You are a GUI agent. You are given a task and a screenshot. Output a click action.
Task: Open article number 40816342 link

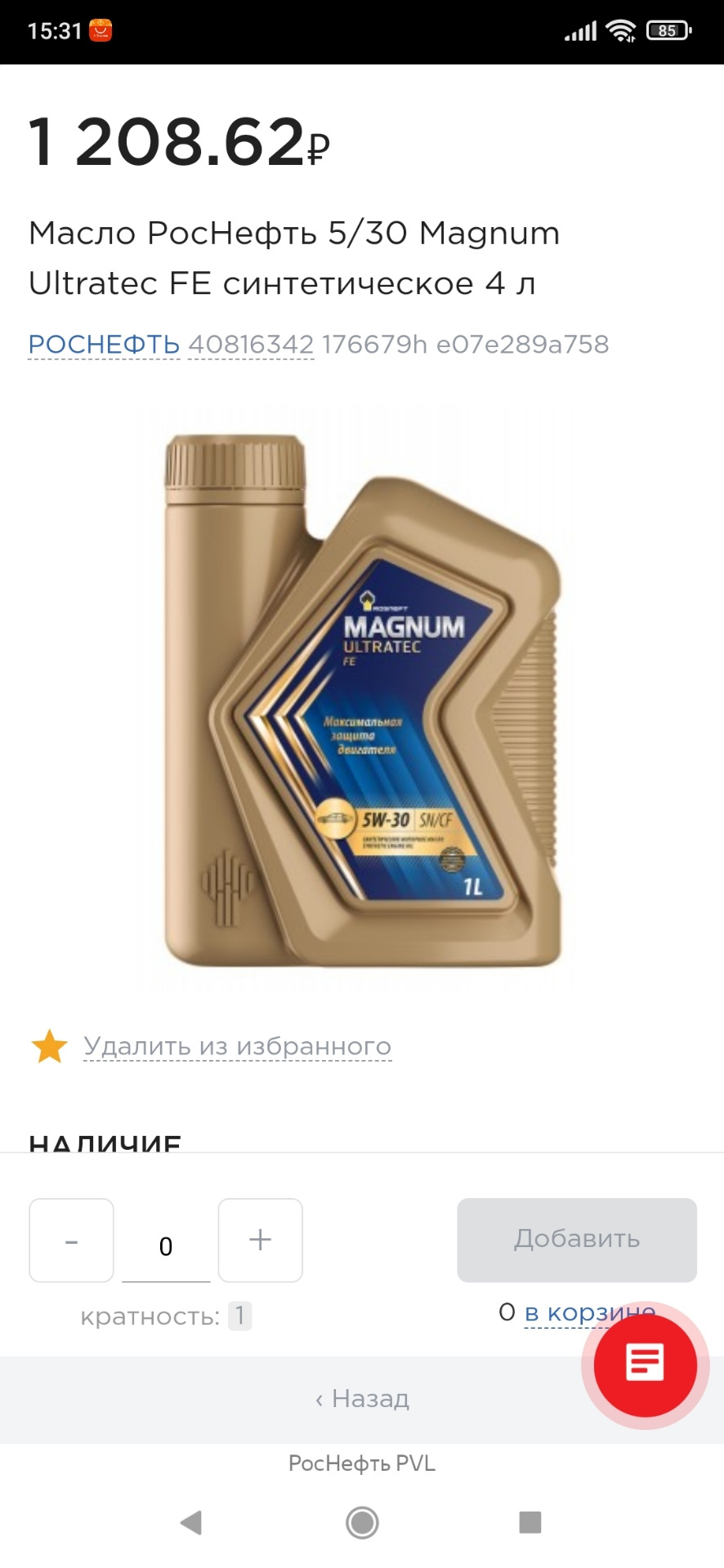click(x=251, y=345)
